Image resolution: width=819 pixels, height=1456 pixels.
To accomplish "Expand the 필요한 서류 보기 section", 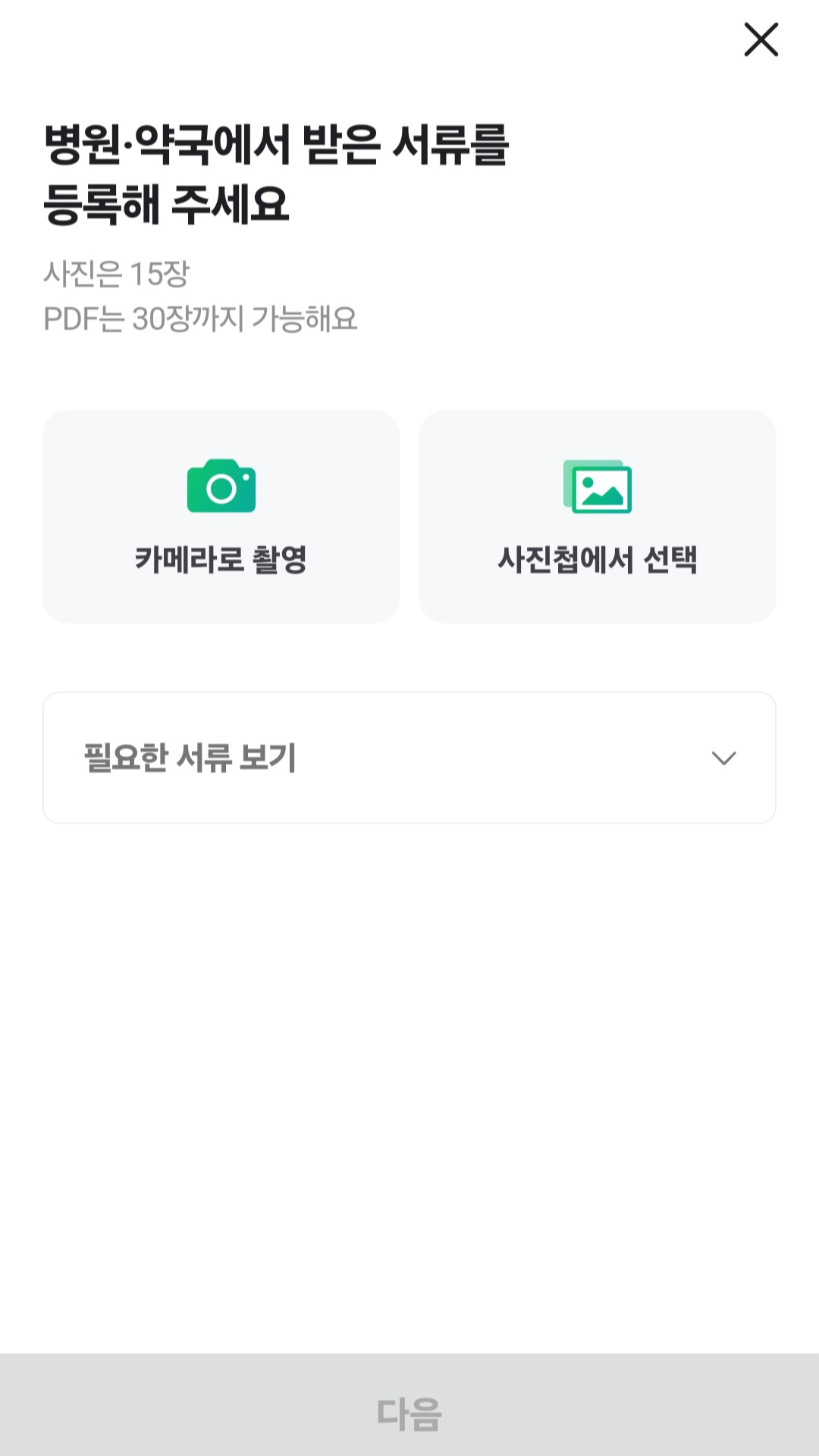I will 409,758.
